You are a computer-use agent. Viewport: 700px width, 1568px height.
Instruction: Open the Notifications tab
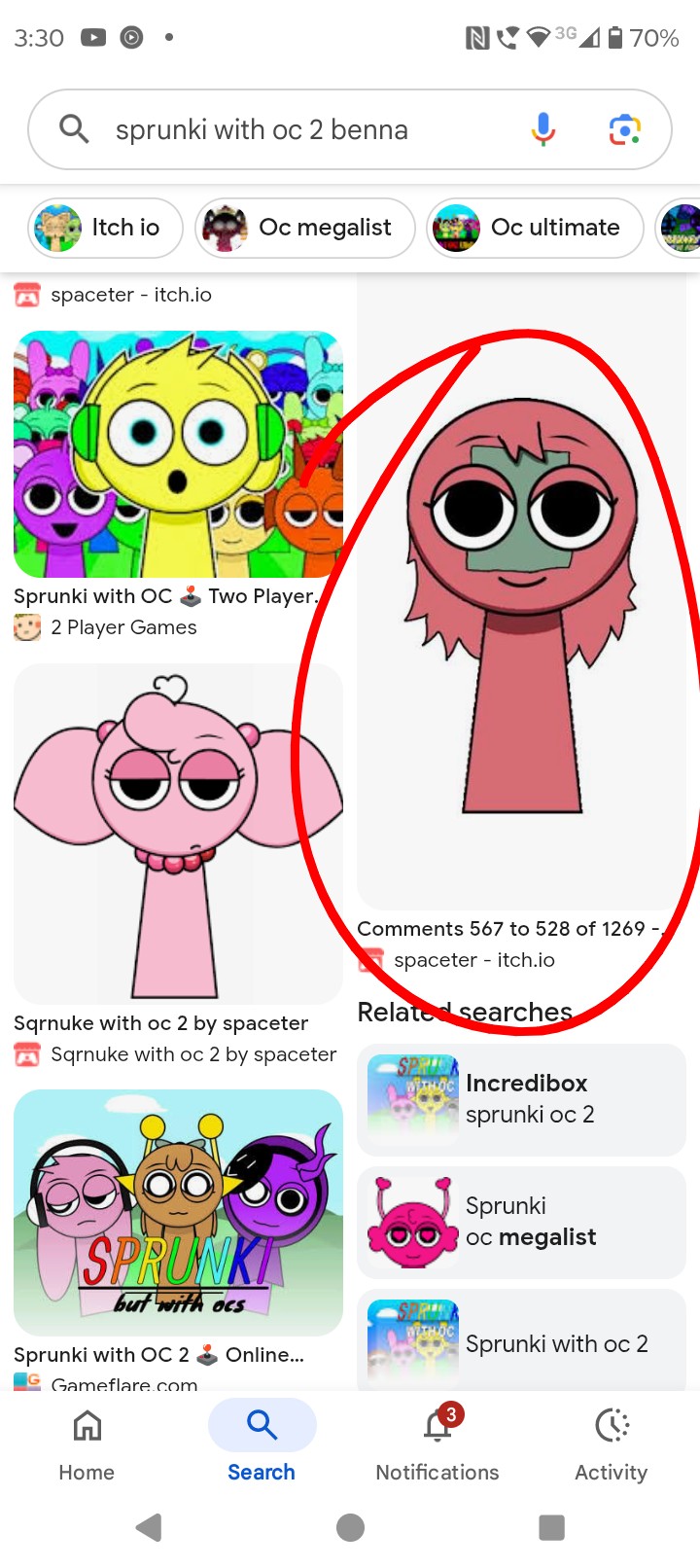437,1444
